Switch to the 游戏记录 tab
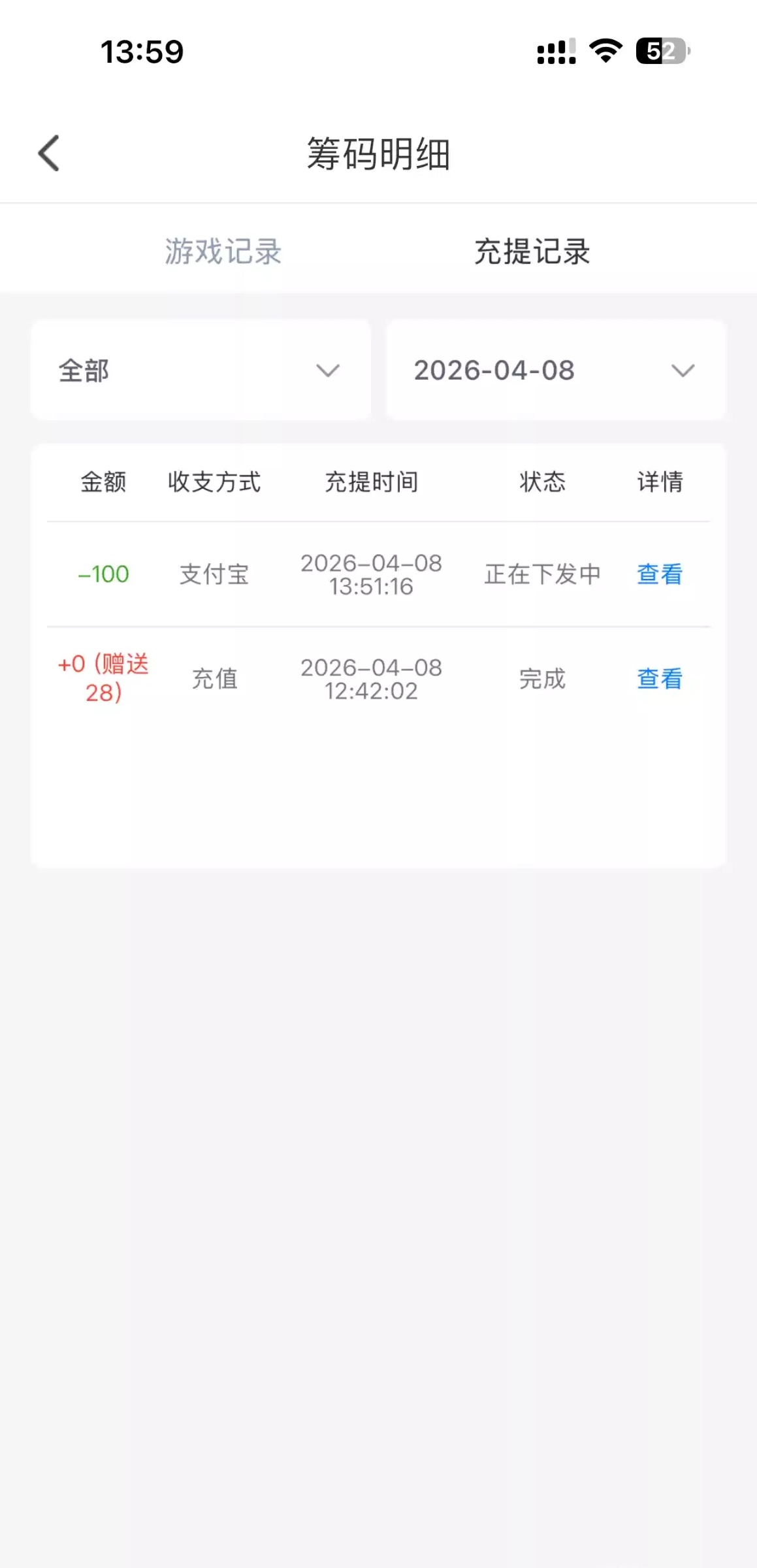The width and height of the screenshot is (757, 1568). [223, 252]
